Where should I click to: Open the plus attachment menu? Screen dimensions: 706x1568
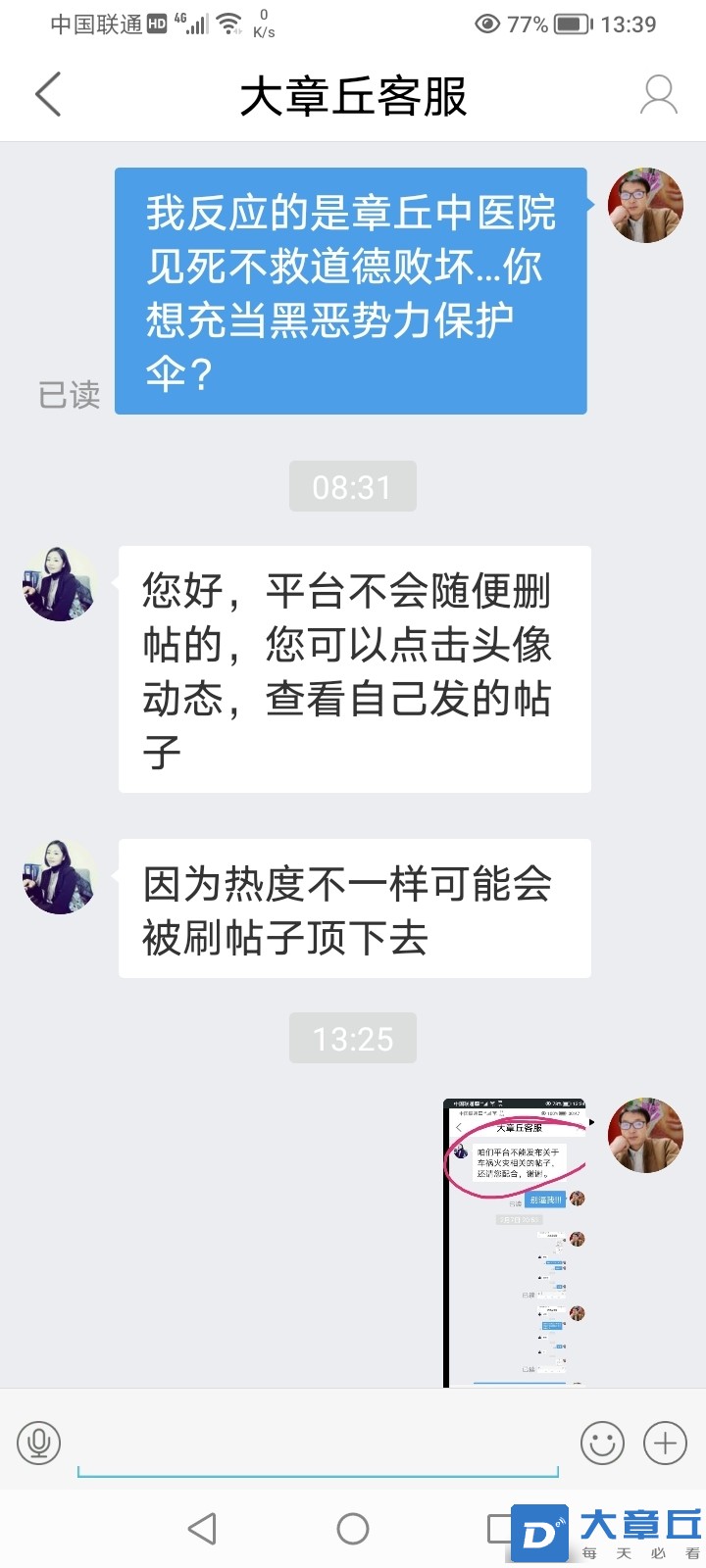pos(665,1443)
